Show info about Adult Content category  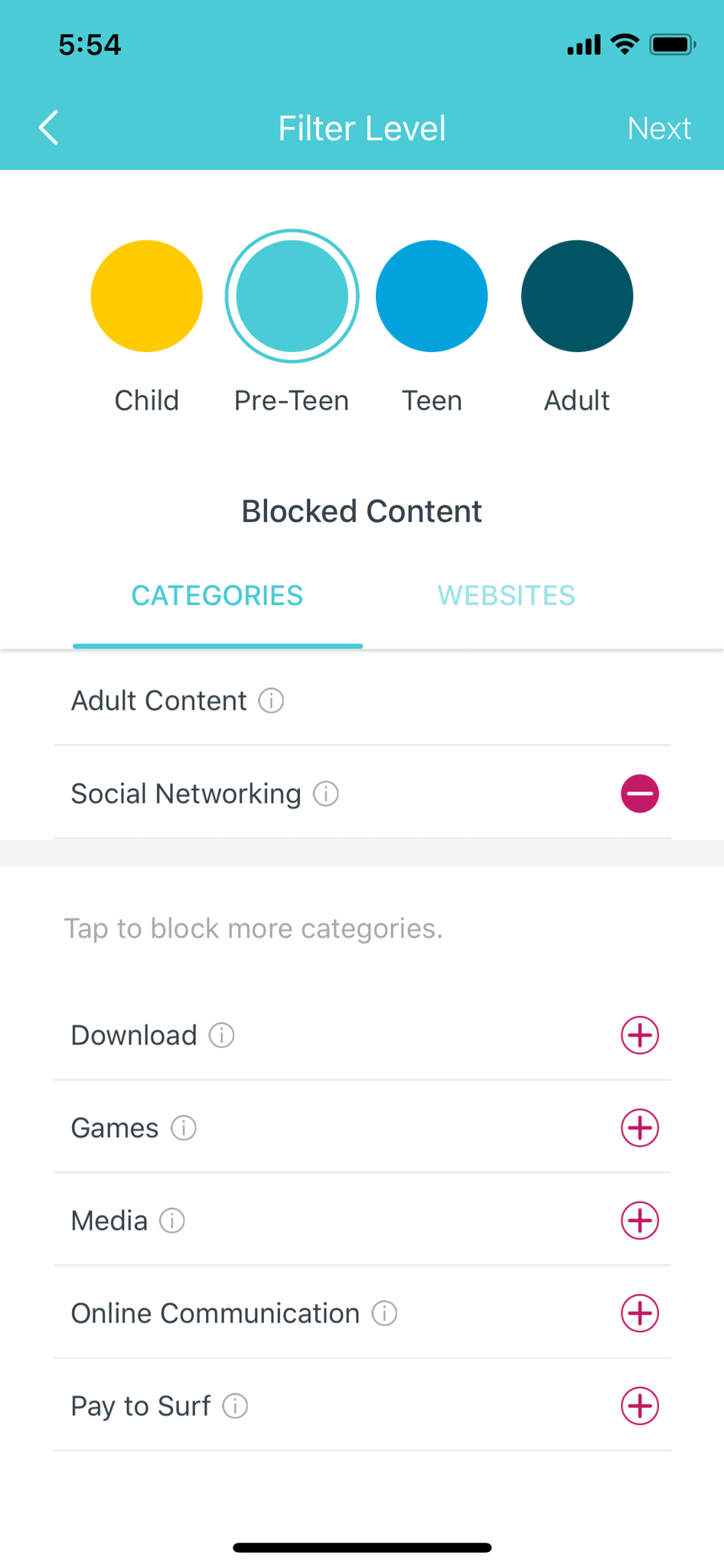(x=271, y=701)
